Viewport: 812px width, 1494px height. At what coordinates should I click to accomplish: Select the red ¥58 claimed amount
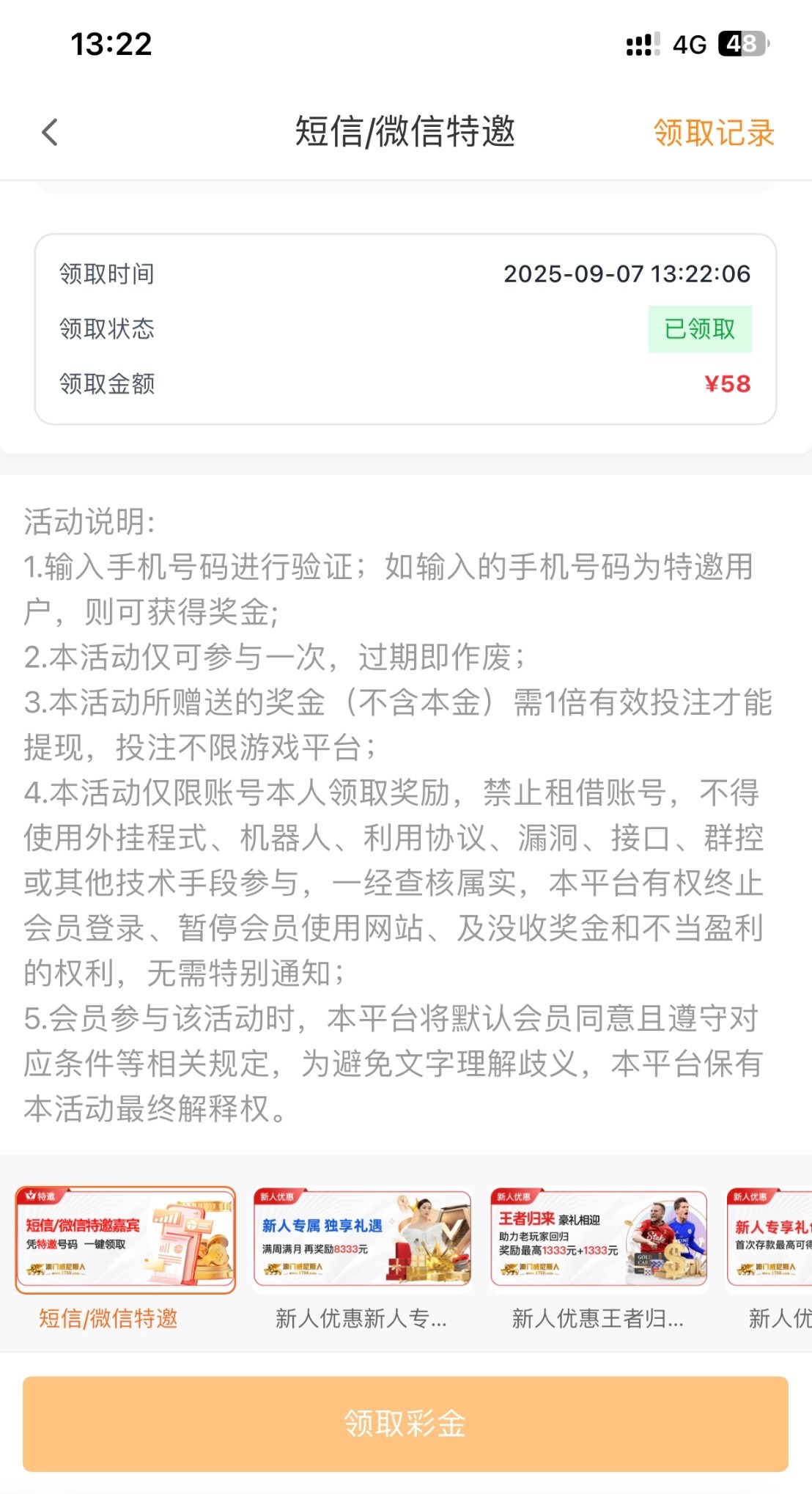point(728,382)
